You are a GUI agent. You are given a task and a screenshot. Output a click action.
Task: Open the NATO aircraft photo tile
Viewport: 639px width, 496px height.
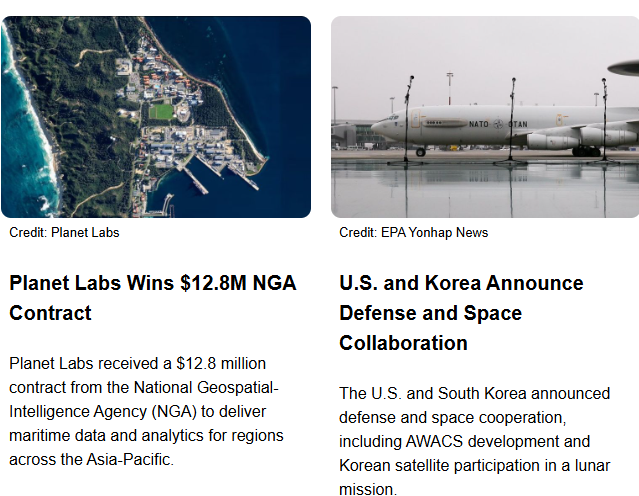tap(484, 117)
